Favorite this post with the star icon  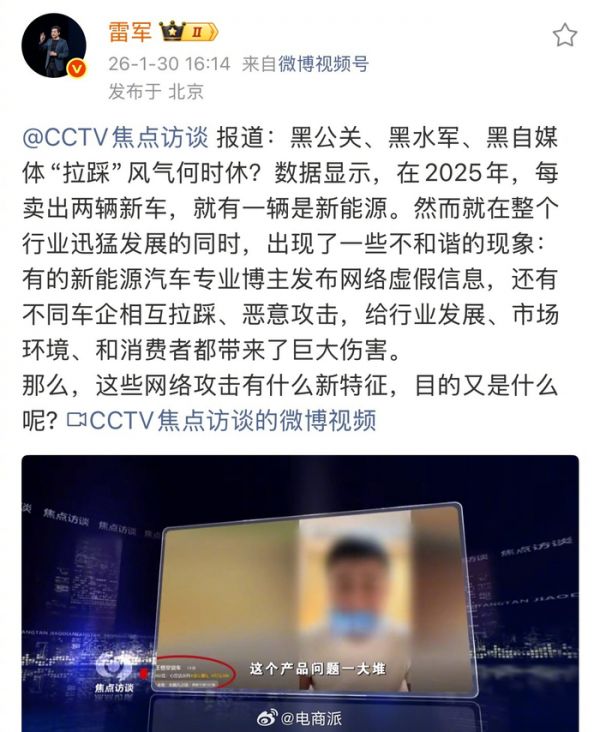coord(564,35)
